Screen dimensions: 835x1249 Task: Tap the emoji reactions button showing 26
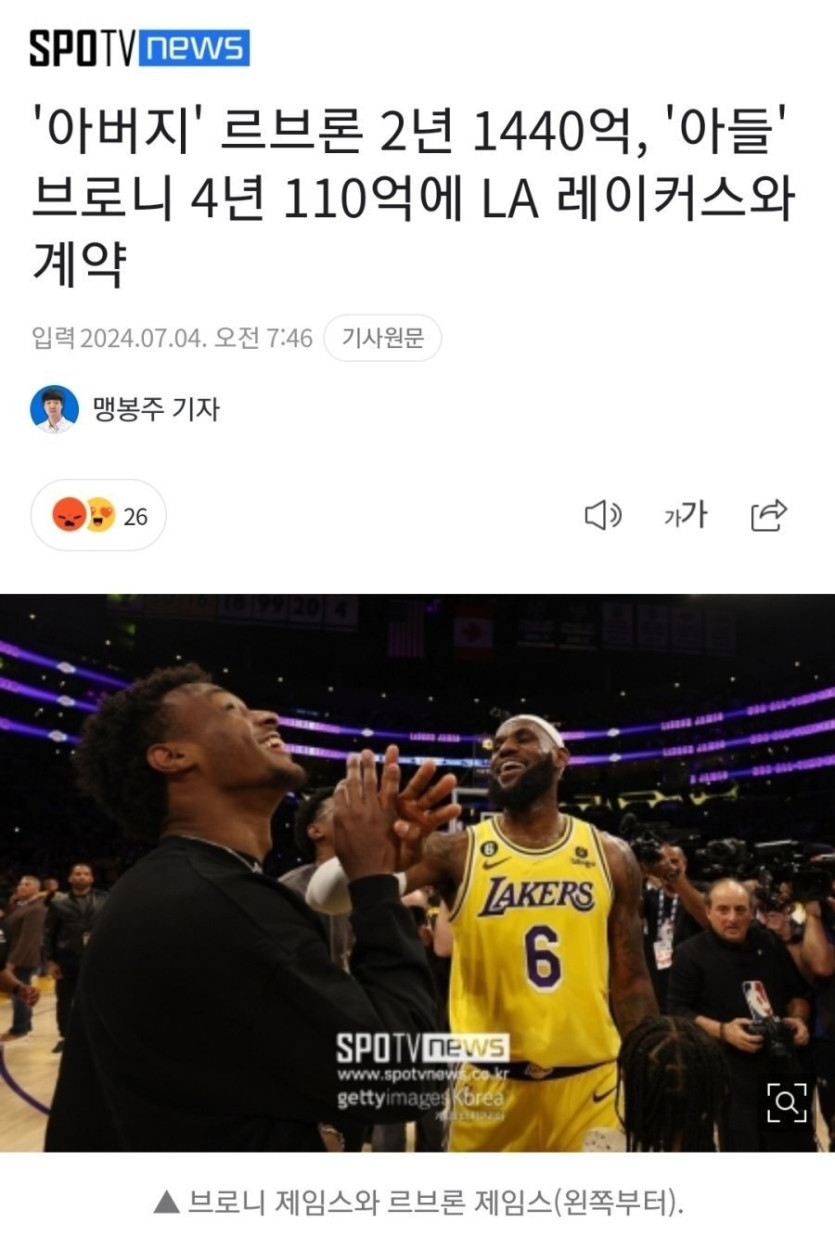(99, 515)
